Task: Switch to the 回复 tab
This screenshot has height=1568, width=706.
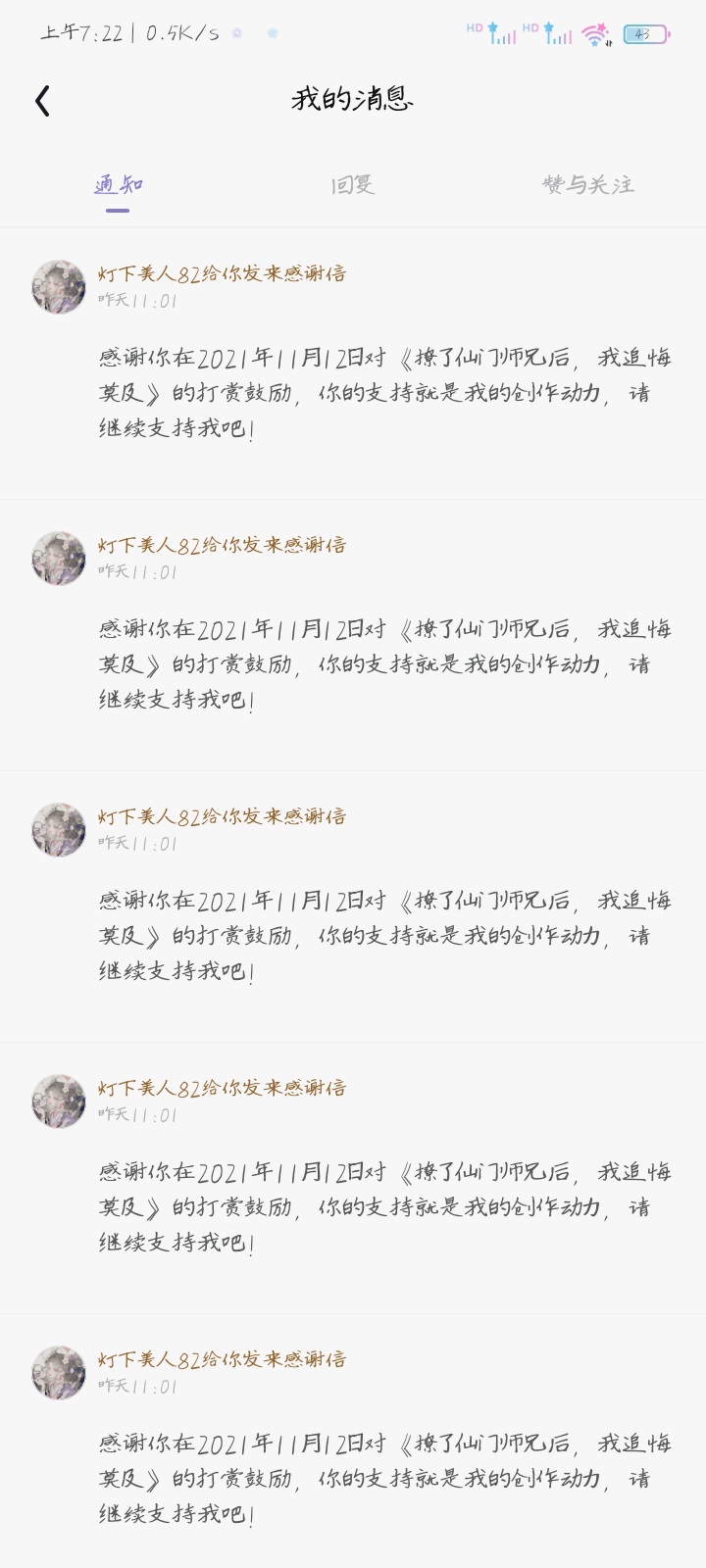Action: tap(353, 184)
